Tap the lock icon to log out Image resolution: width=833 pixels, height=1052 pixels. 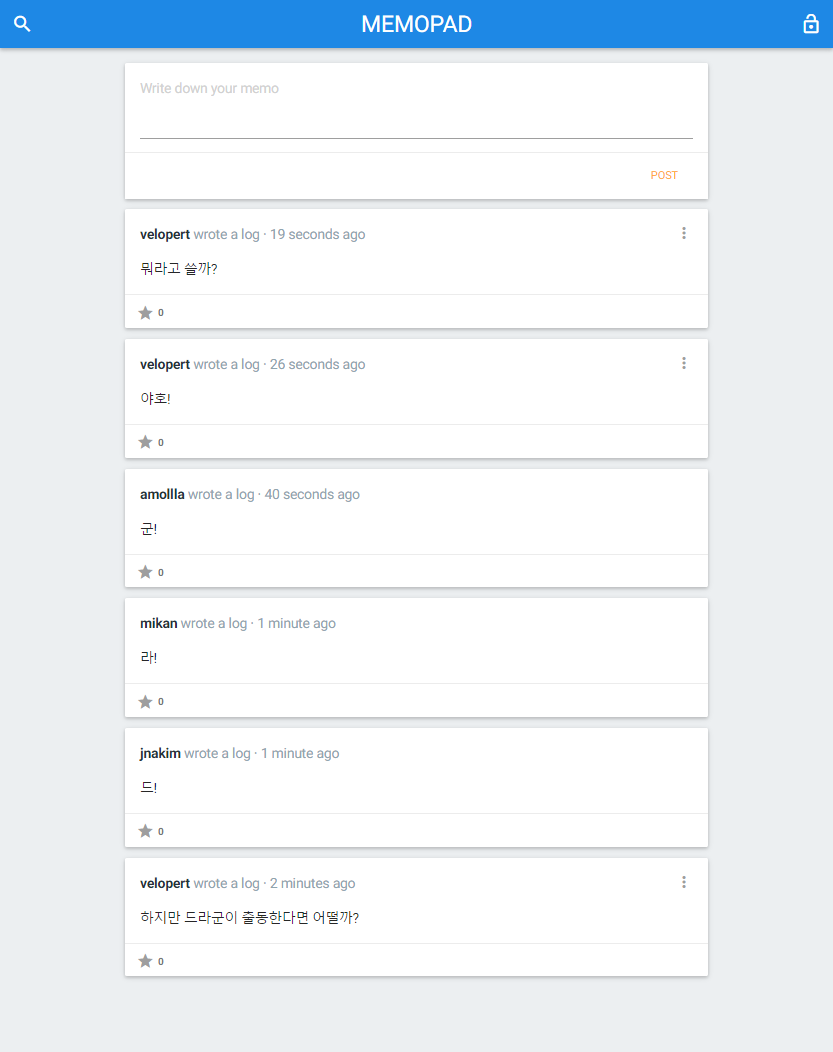tap(811, 24)
